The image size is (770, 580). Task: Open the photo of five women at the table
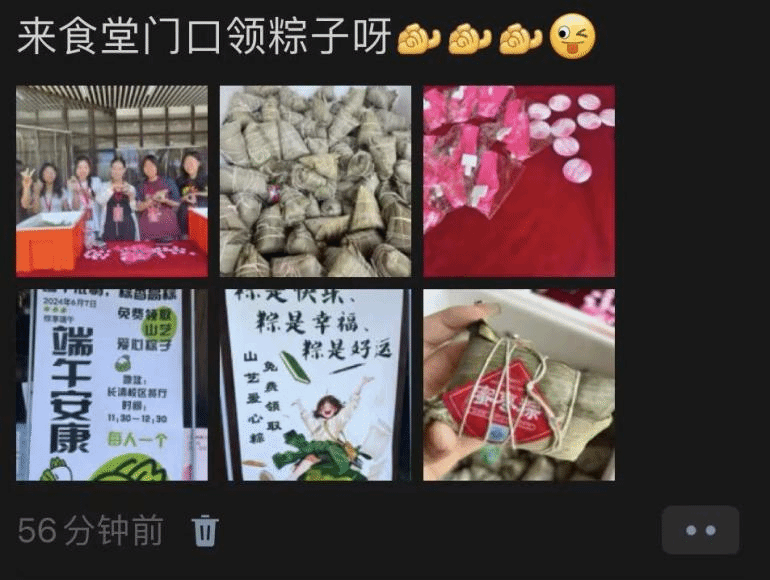(112, 181)
